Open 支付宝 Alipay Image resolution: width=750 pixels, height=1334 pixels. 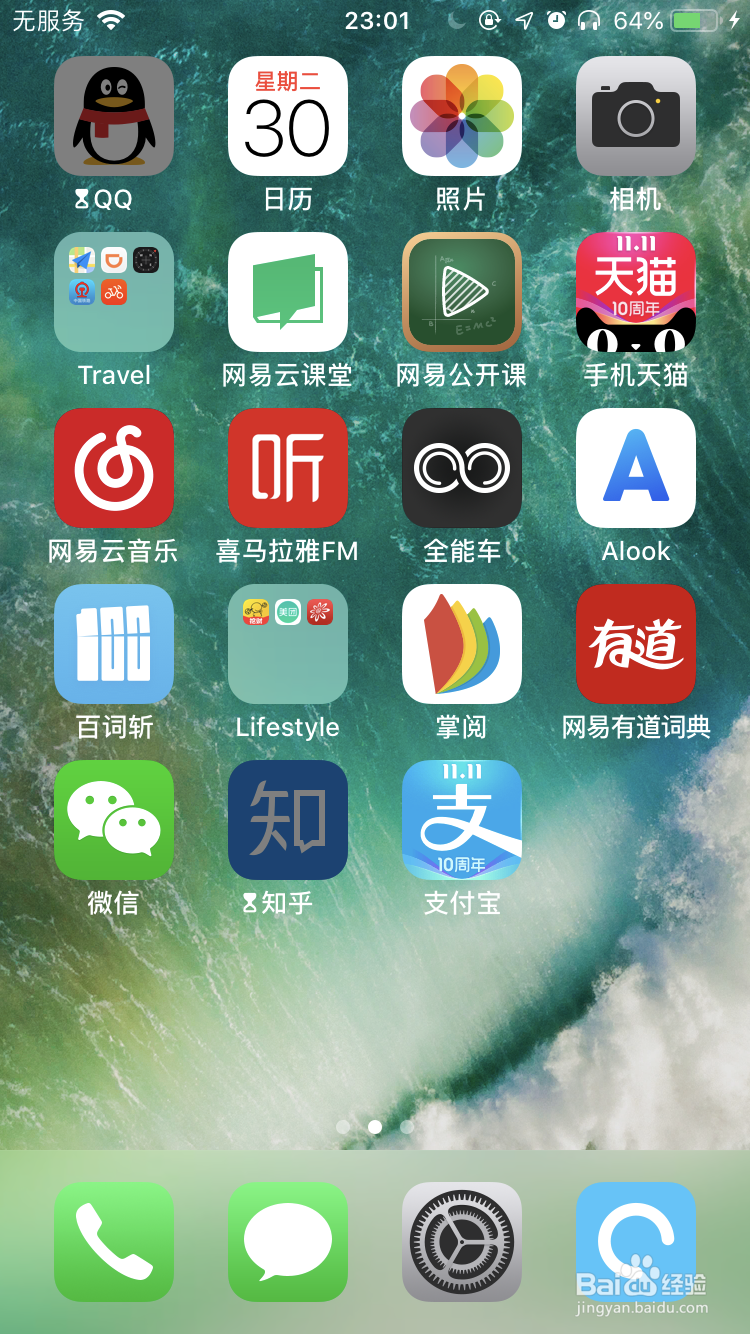pyautogui.click(x=461, y=820)
